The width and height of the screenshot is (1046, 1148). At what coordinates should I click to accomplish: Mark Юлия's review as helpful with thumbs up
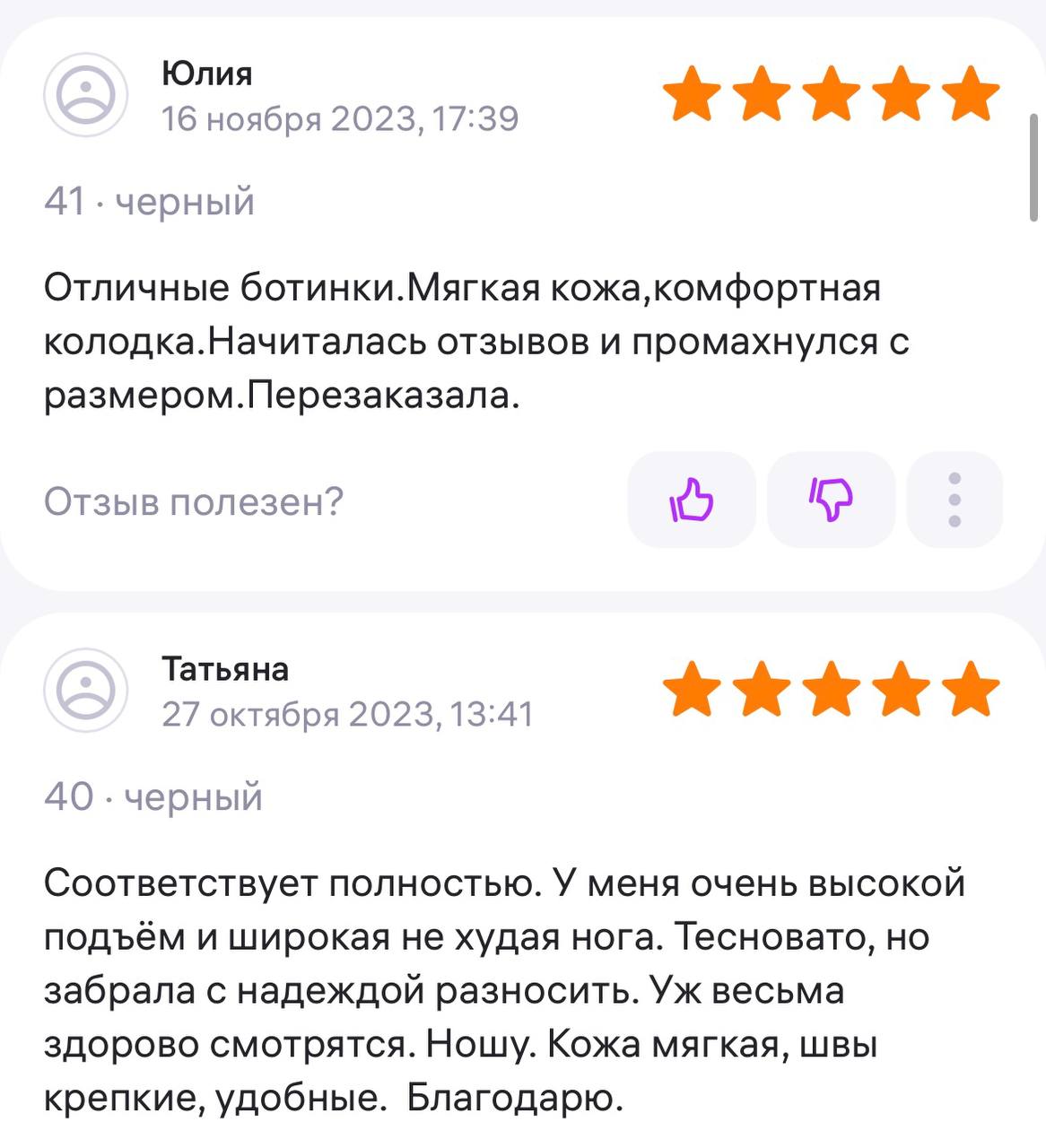(691, 500)
